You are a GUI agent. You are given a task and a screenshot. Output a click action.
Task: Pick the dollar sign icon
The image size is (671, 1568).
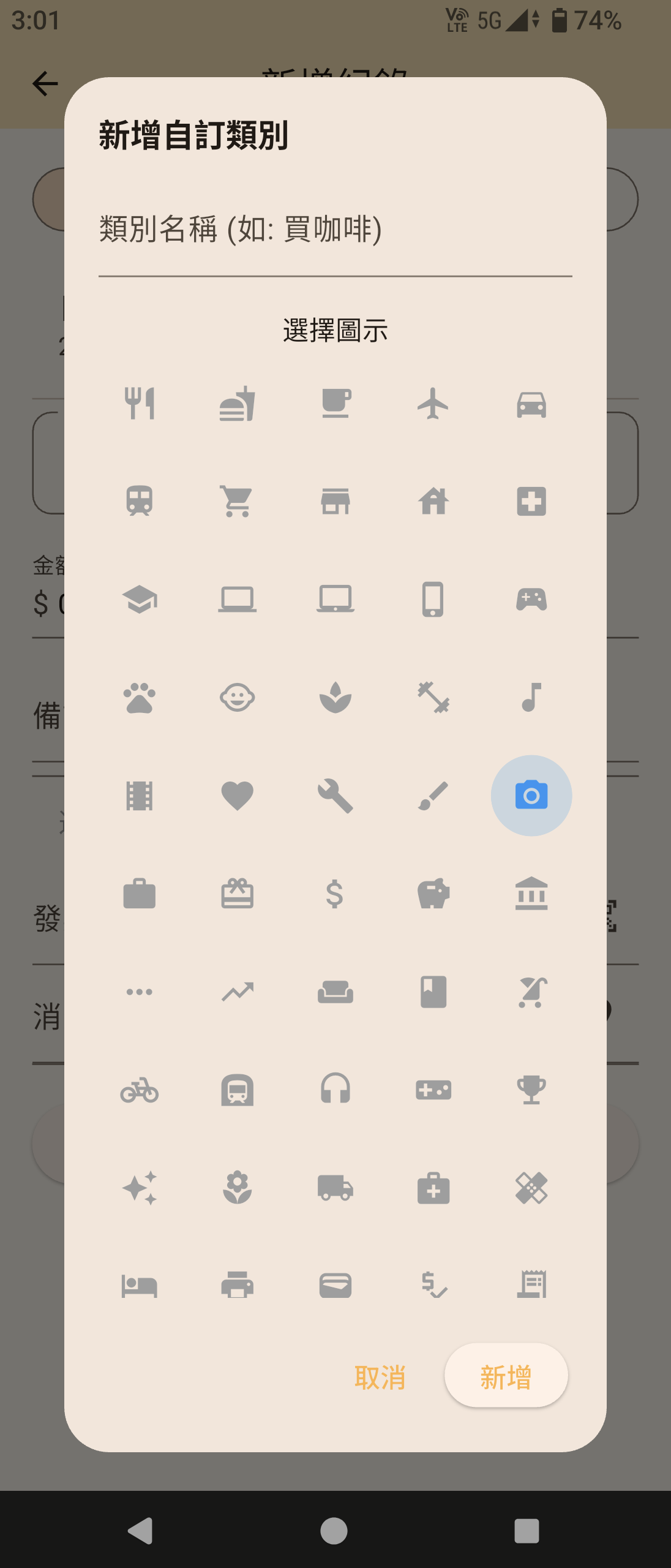click(x=335, y=894)
